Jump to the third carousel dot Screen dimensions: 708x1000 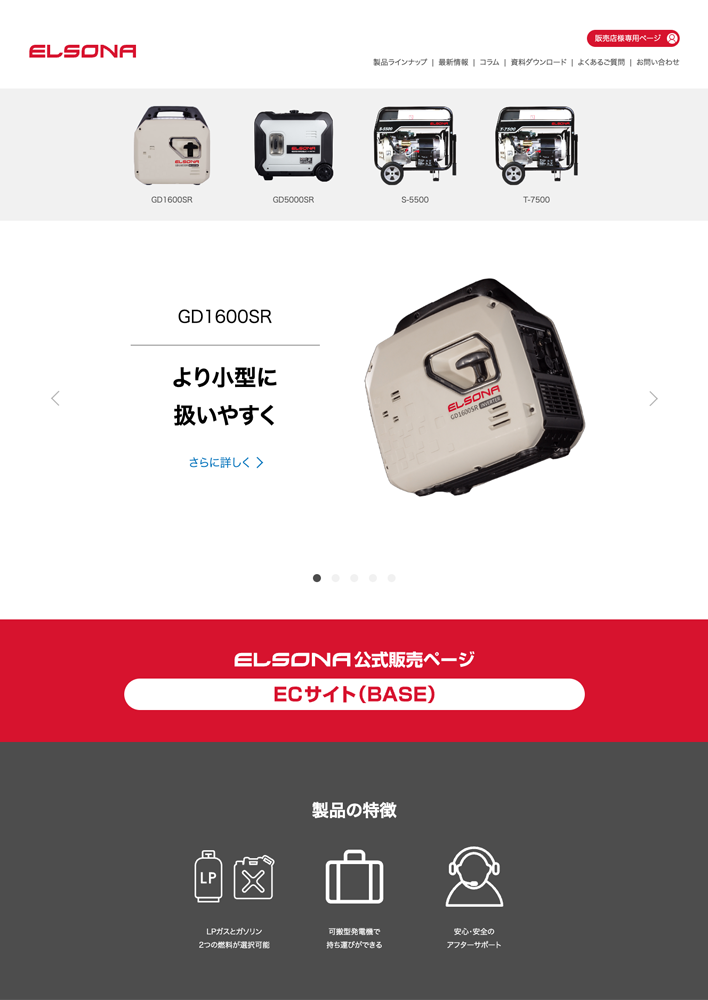point(354,578)
